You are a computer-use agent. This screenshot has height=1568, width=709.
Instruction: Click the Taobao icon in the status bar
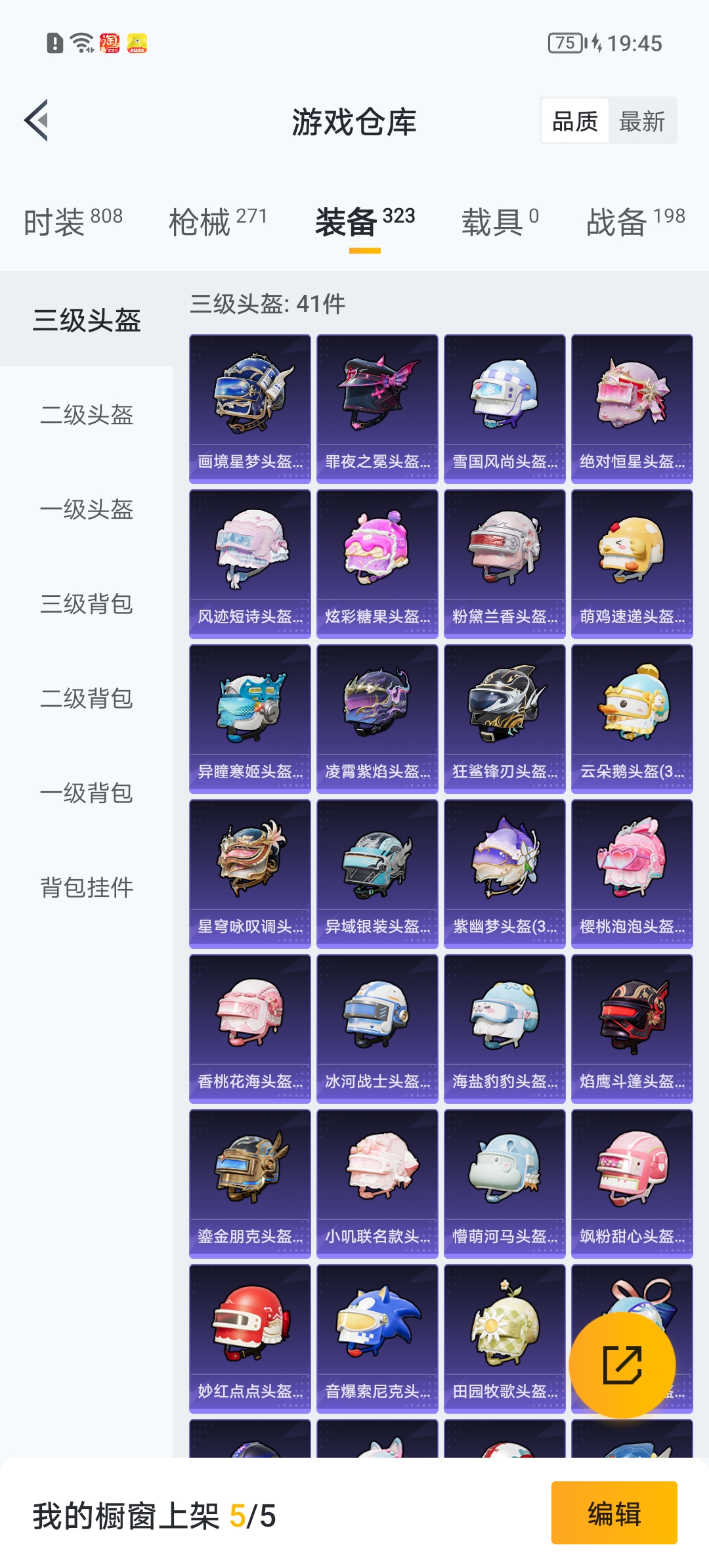click(109, 42)
